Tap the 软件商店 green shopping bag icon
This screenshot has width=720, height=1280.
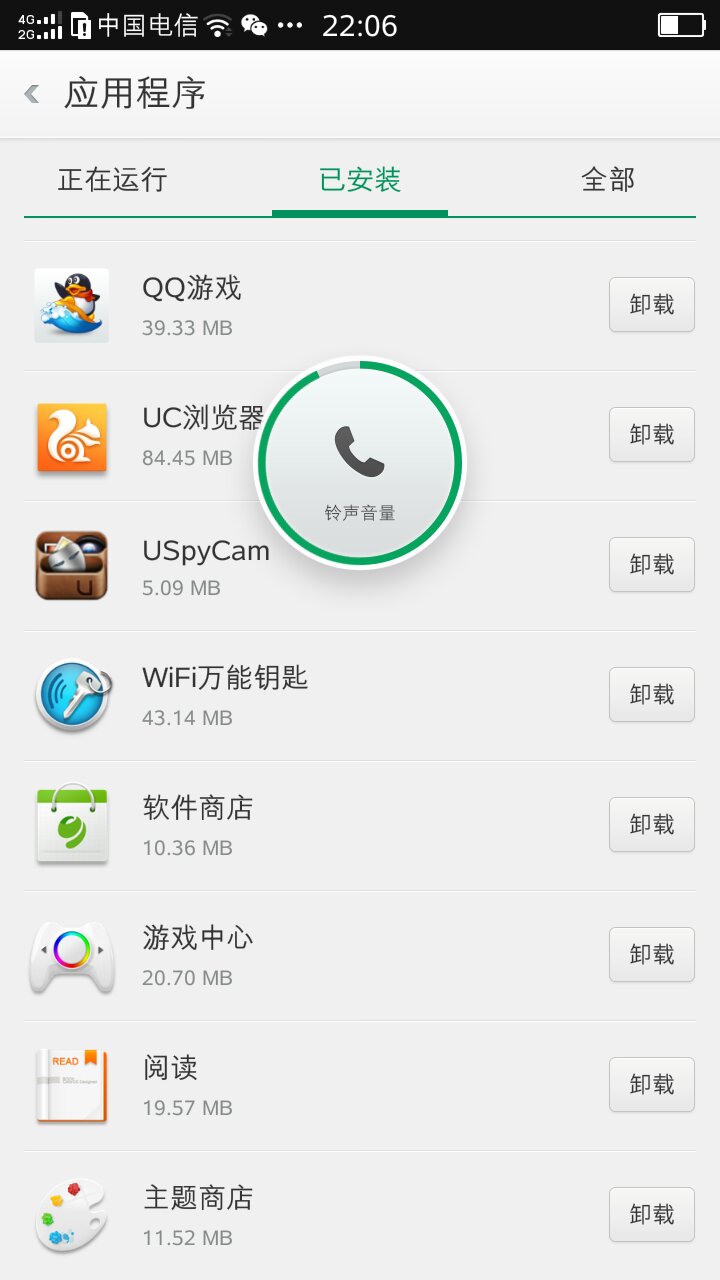(71, 824)
